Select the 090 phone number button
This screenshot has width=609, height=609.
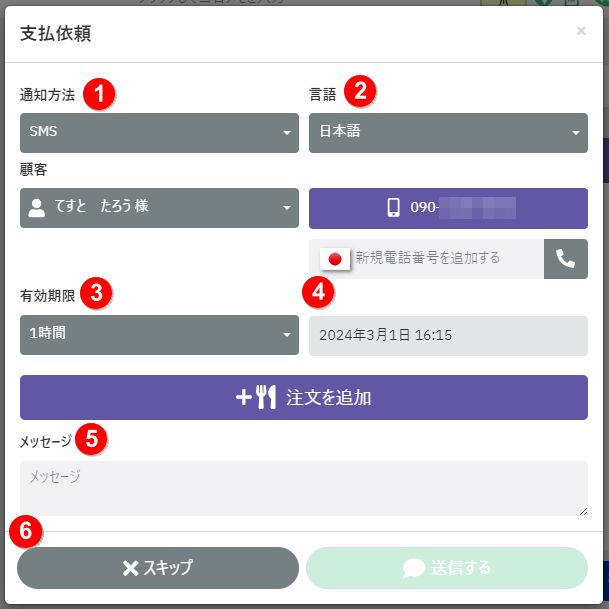pos(448,208)
